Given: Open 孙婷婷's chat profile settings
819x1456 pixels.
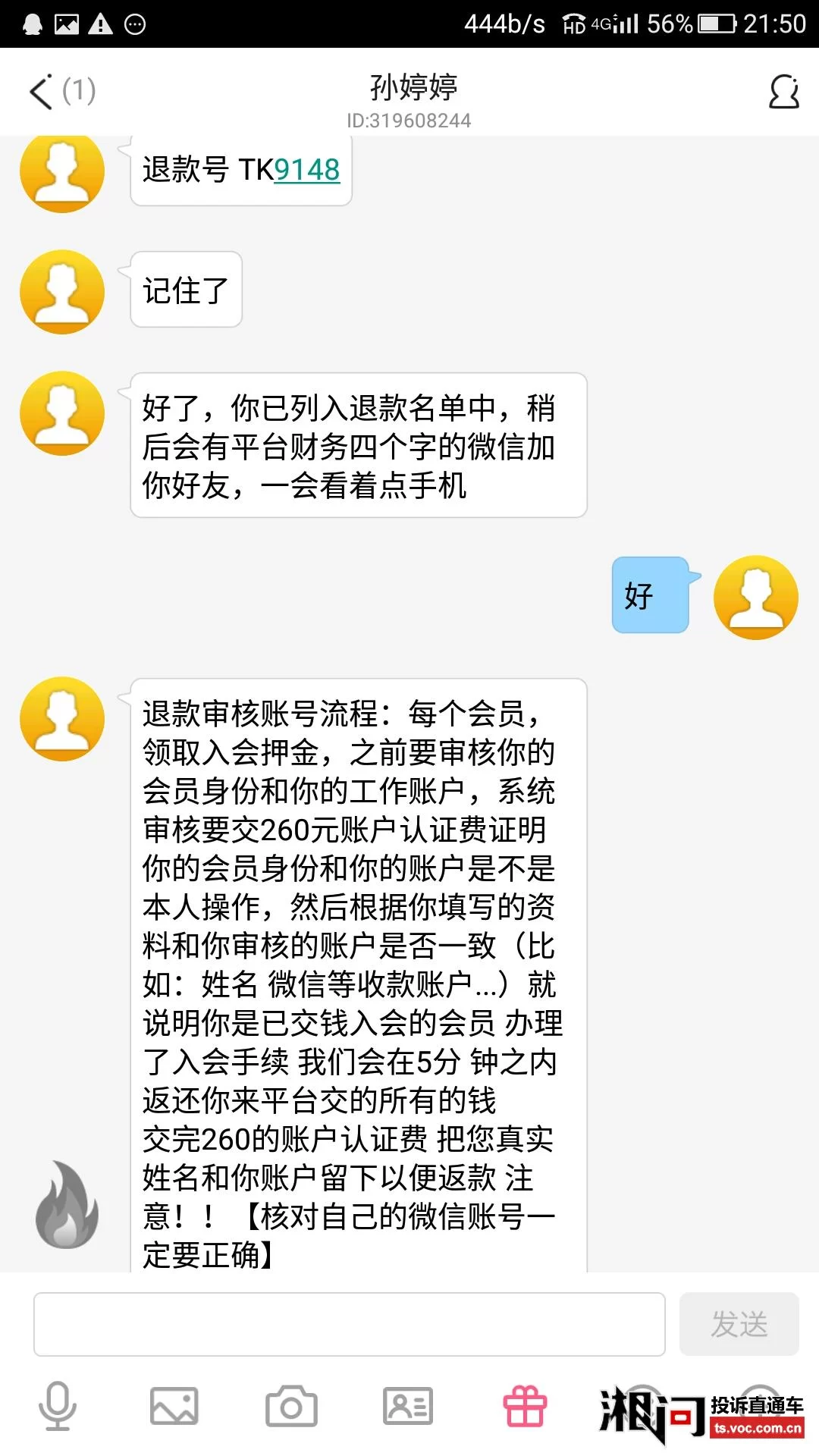Looking at the screenshot, I should (x=783, y=92).
